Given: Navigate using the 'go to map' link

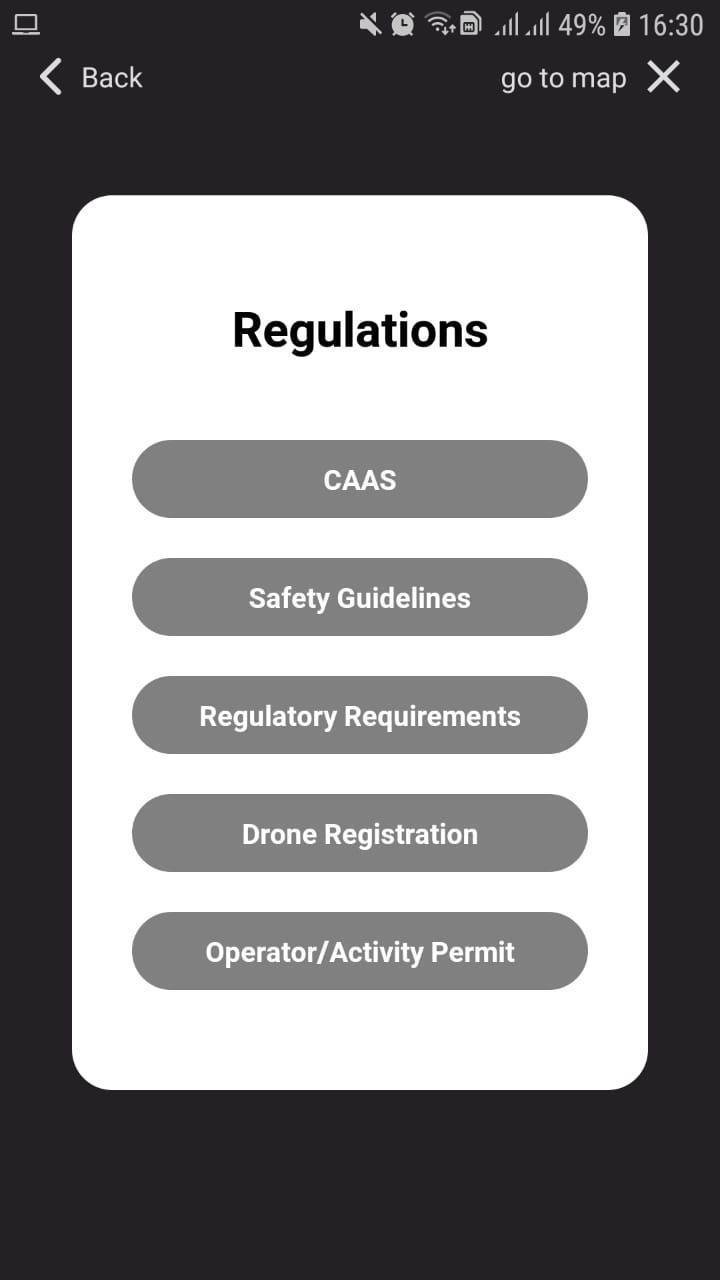Looking at the screenshot, I should click(x=563, y=77).
